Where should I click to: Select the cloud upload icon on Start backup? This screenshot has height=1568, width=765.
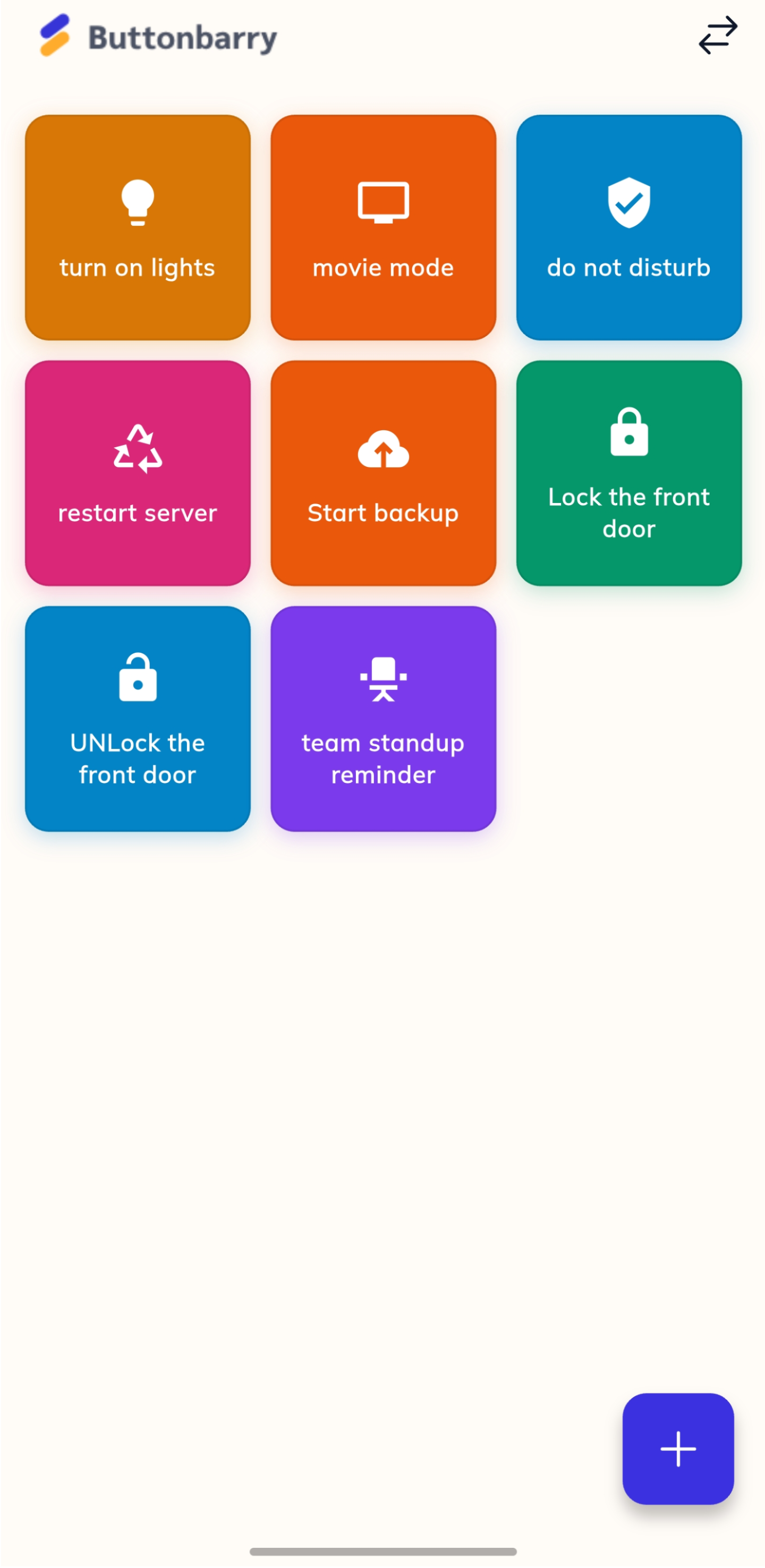(x=383, y=450)
